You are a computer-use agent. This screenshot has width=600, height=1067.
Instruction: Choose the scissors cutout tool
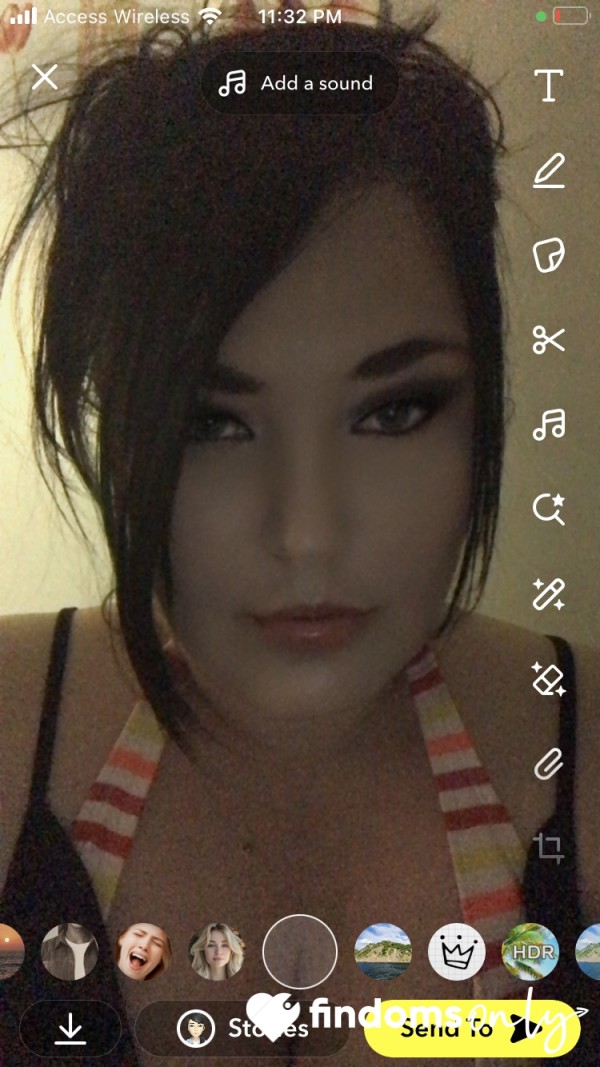[x=548, y=340]
